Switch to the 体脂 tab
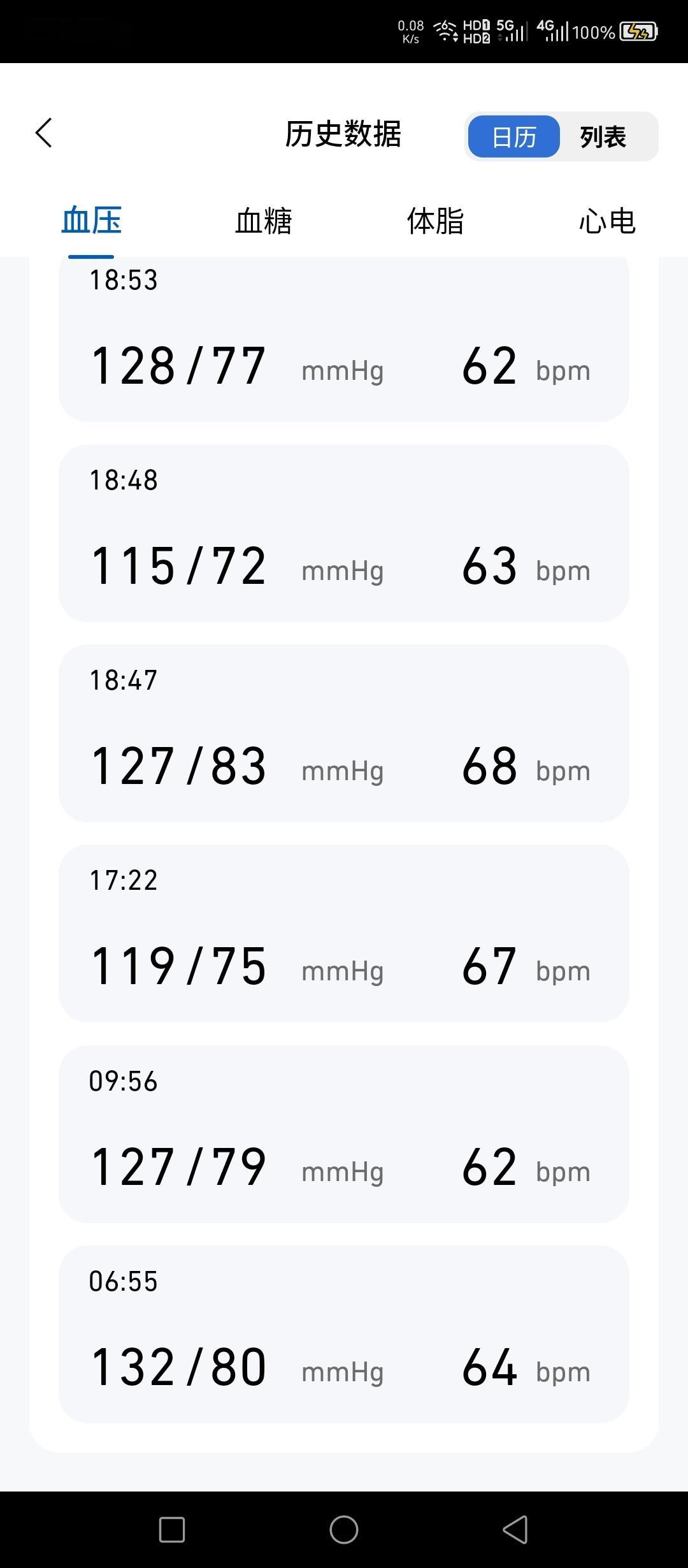Screen dimensions: 688x1568 click(x=435, y=221)
